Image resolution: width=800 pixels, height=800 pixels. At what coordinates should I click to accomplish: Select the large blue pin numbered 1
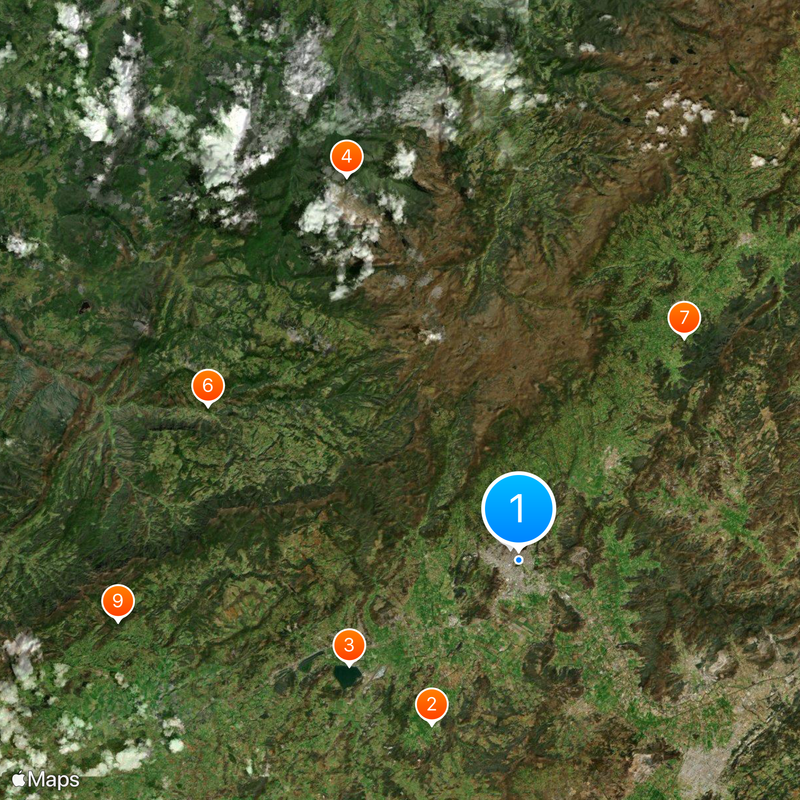[x=518, y=509]
